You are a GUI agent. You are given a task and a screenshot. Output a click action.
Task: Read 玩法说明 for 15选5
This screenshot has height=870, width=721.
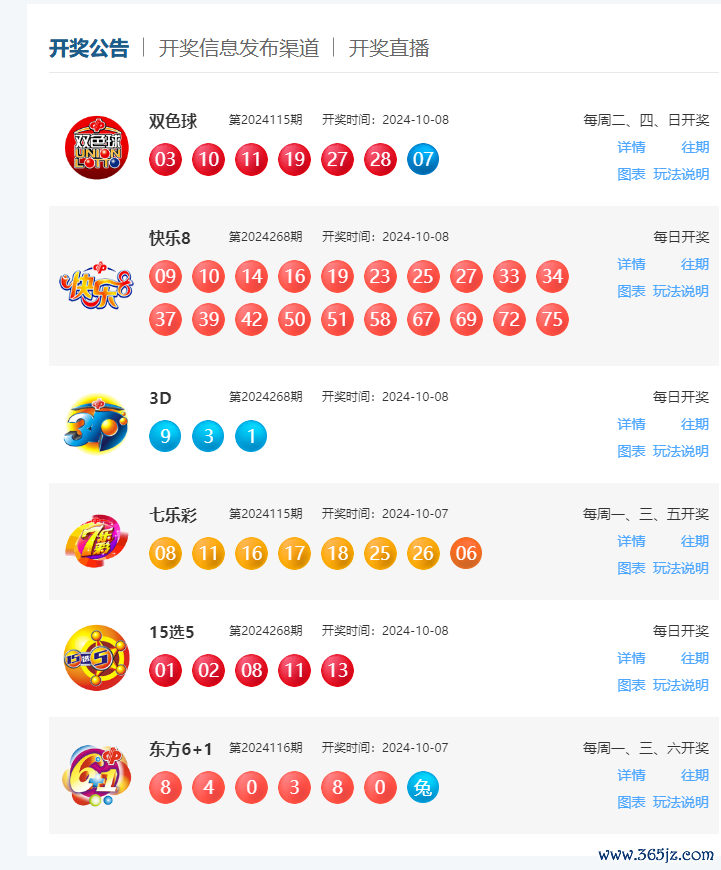pos(681,685)
